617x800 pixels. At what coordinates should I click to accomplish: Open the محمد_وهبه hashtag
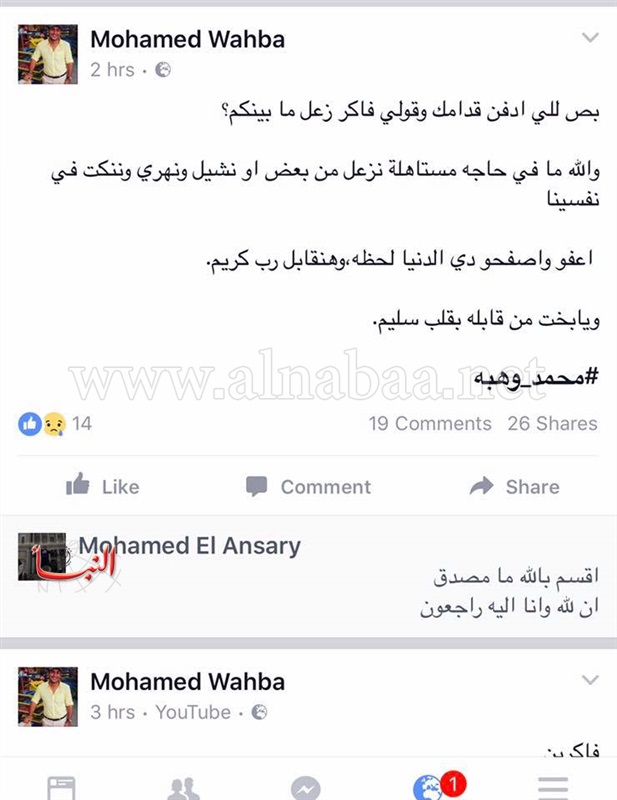click(x=549, y=378)
